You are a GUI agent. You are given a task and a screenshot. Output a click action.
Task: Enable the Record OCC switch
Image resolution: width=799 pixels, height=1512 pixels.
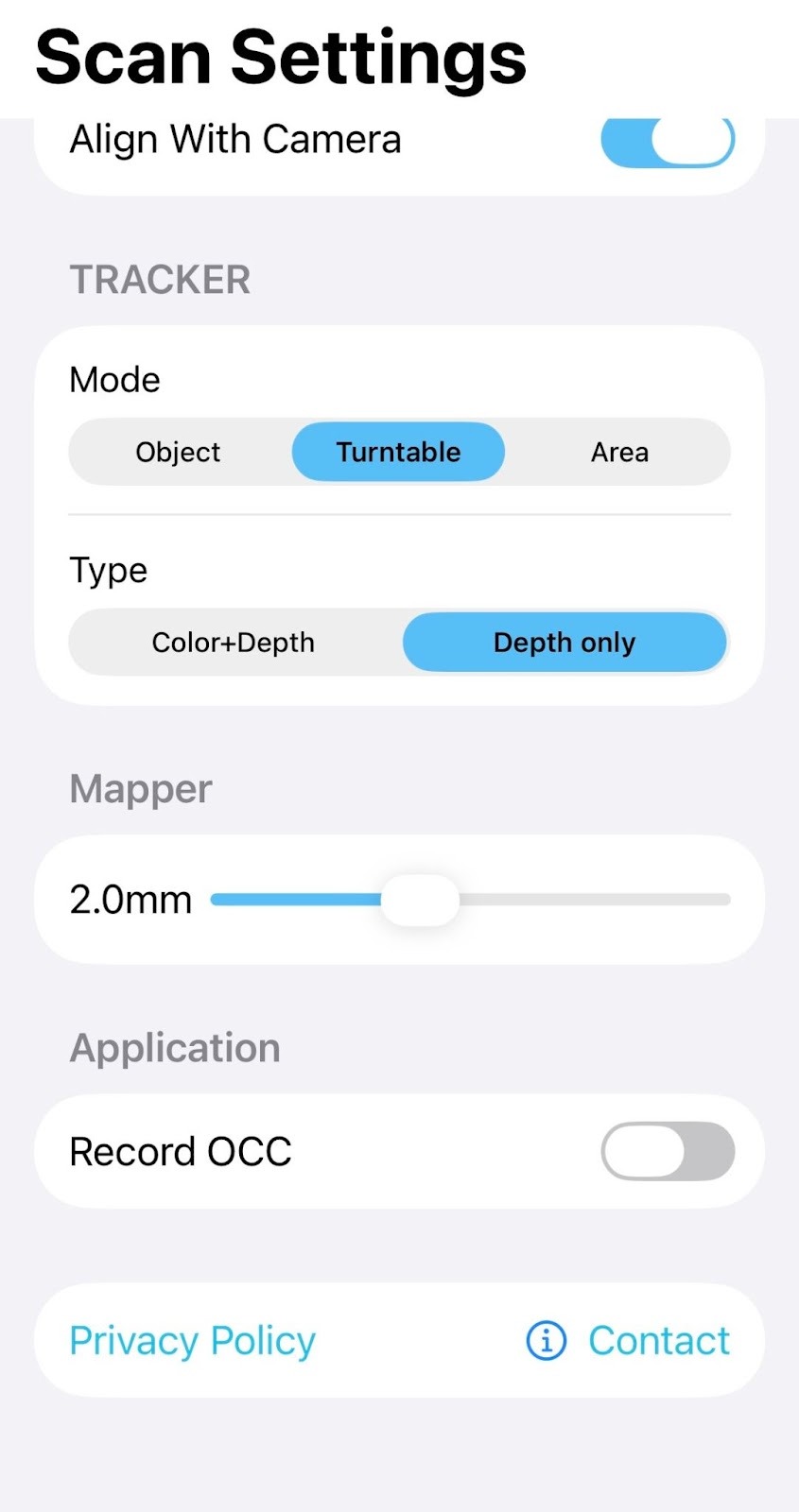(668, 1151)
